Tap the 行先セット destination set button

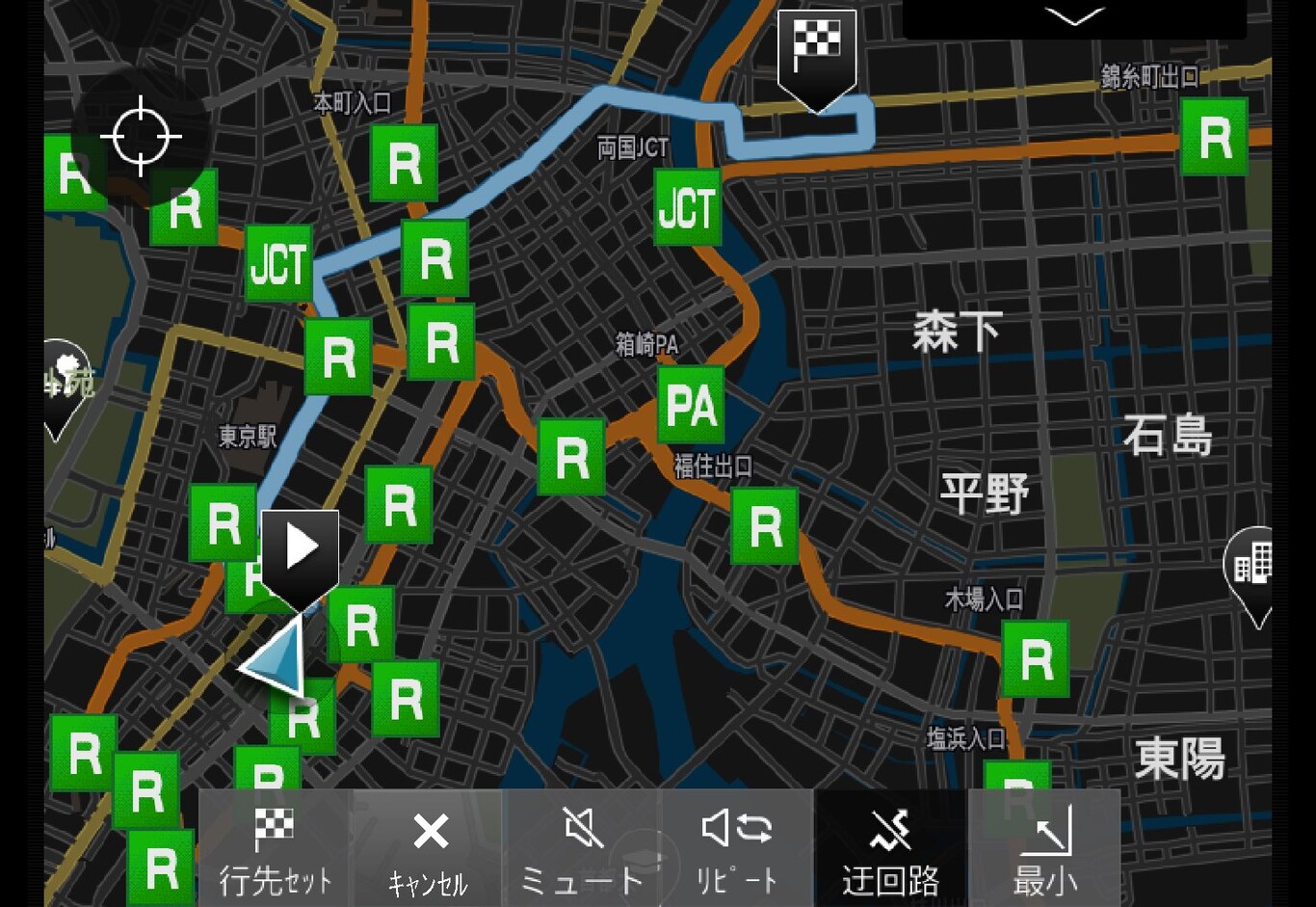point(275,848)
